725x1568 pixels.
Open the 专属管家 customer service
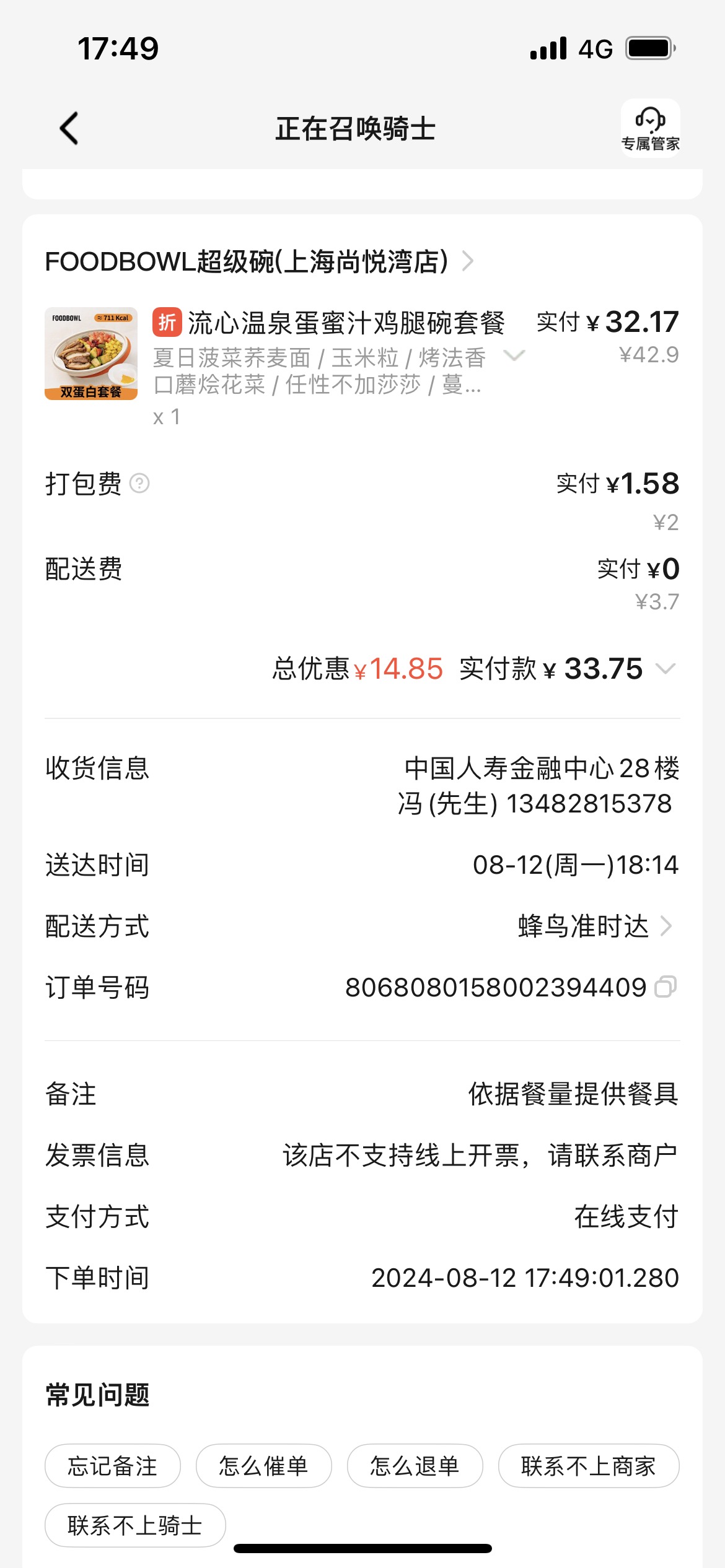(x=650, y=128)
